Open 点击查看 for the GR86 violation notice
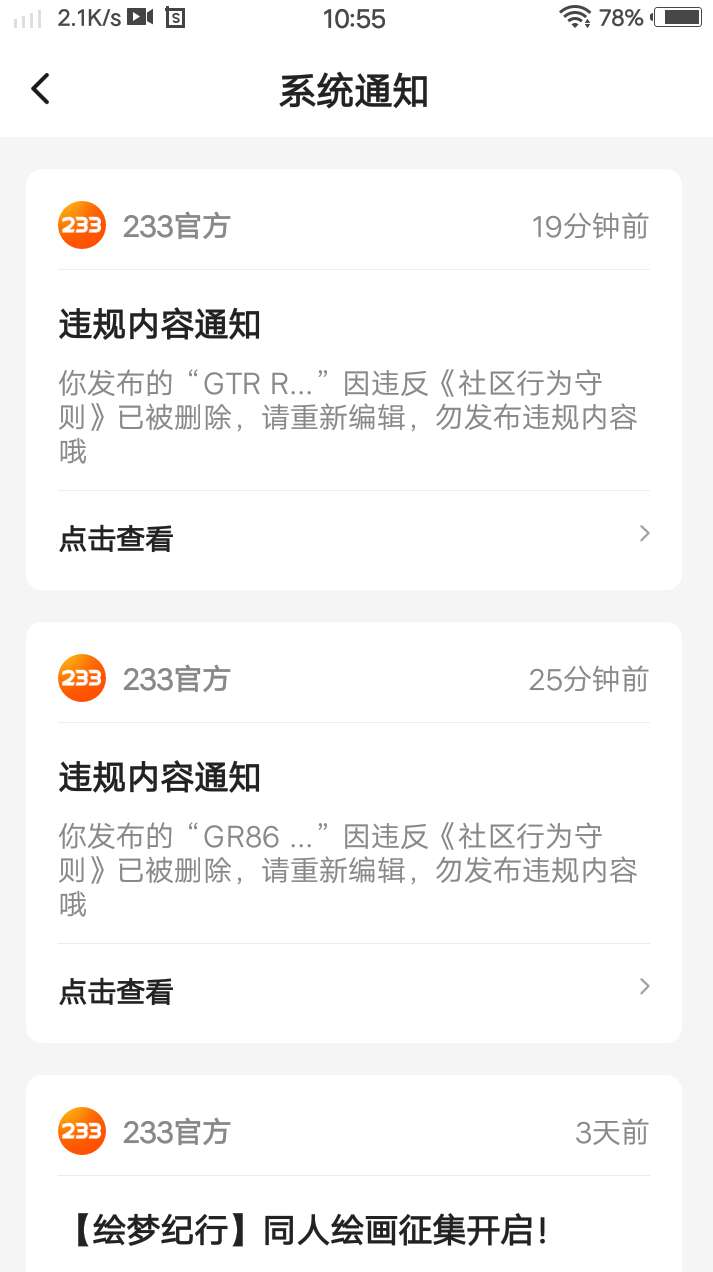This screenshot has width=713, height=1272. (354, 992)
